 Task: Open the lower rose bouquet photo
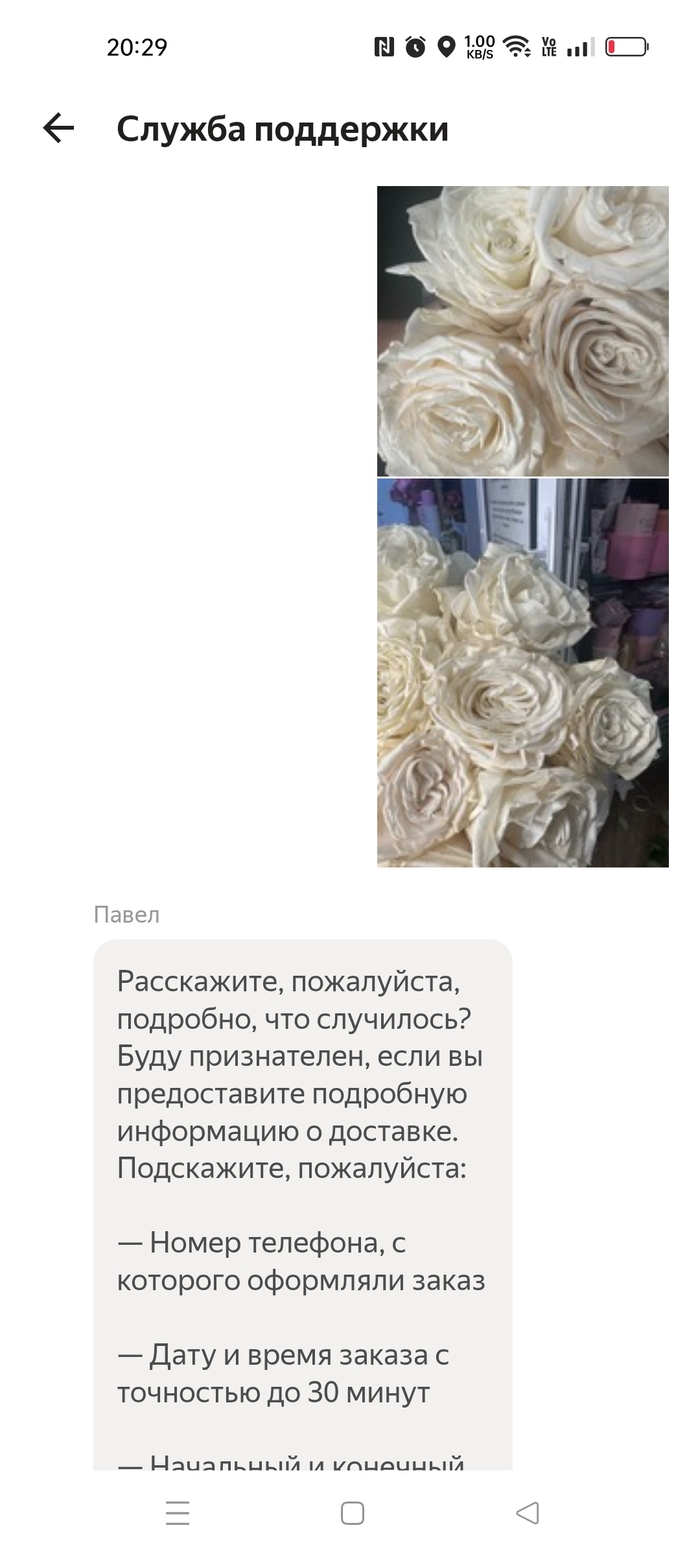[522, 672]
